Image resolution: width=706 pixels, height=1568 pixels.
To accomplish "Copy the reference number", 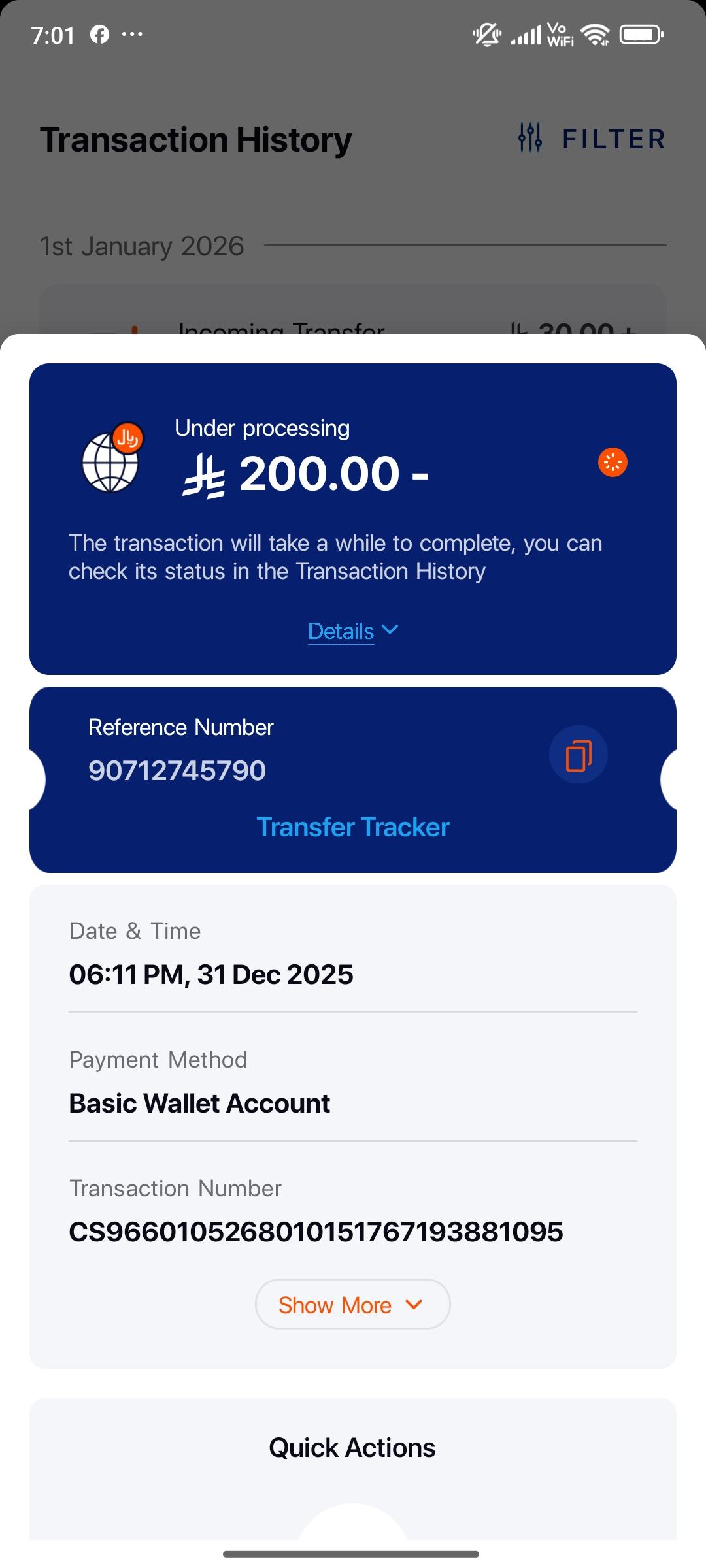I will tap(578, 755).
